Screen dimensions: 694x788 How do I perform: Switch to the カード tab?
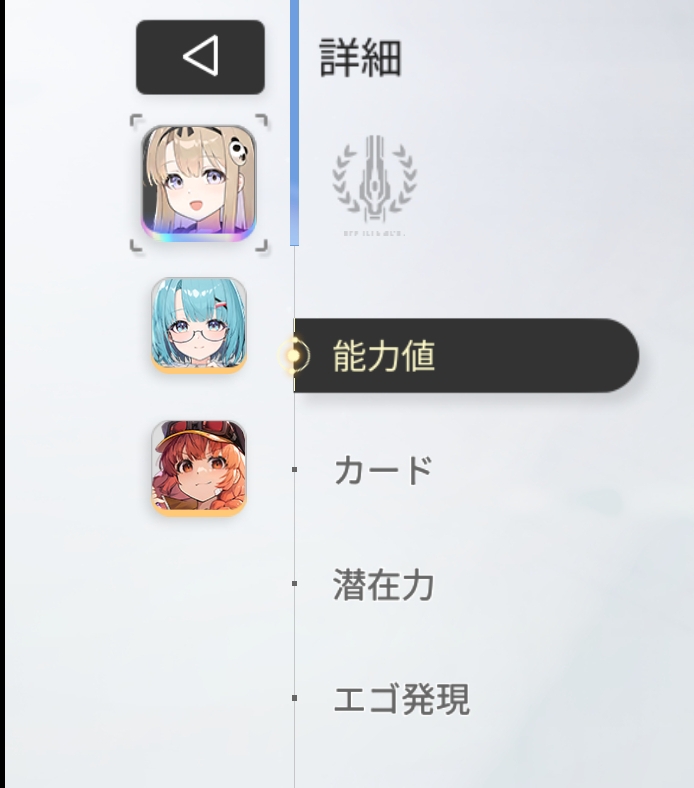pos(383,470)
